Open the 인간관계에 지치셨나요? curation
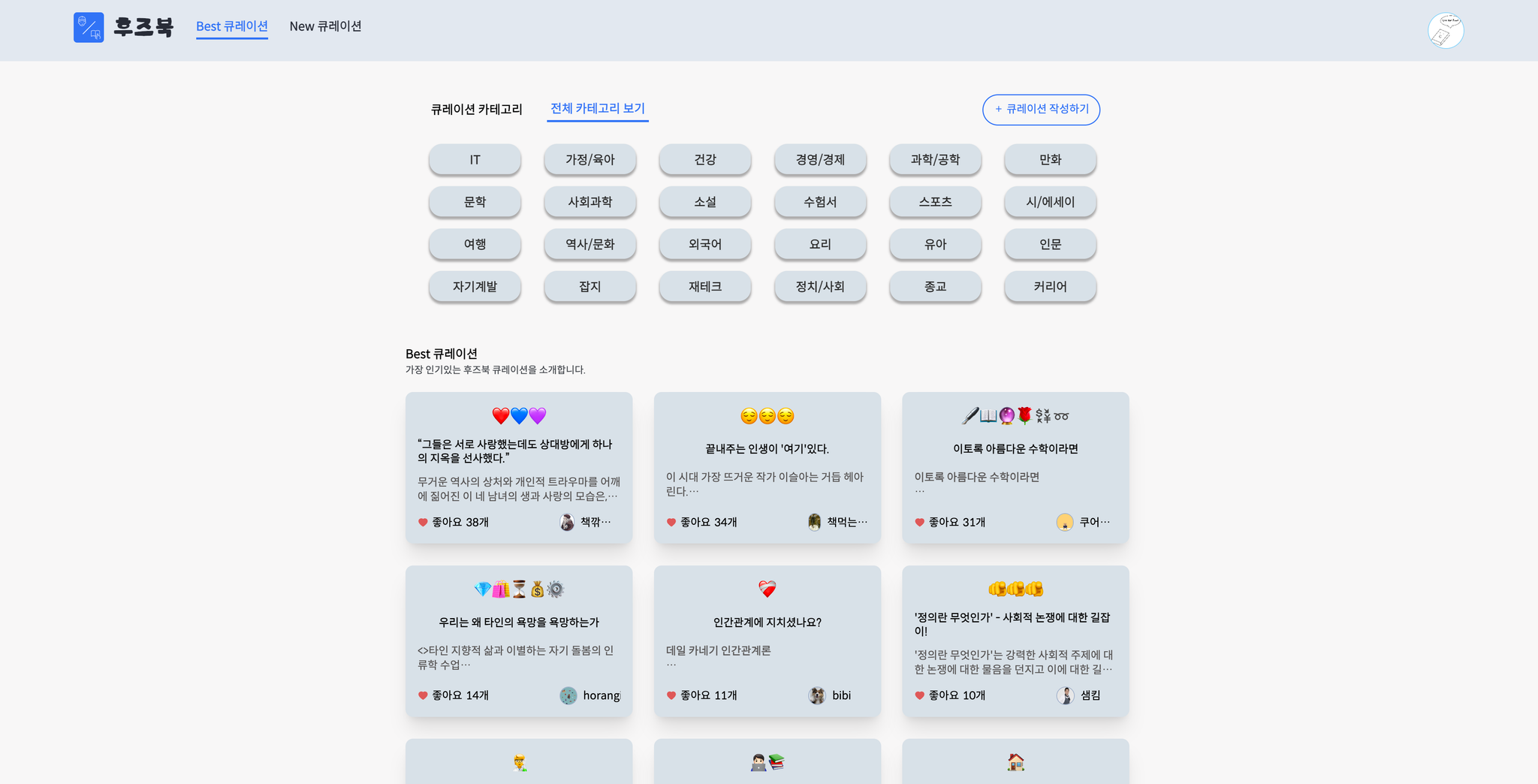Viewport: 1538px width, 784px height. [767, 623]
